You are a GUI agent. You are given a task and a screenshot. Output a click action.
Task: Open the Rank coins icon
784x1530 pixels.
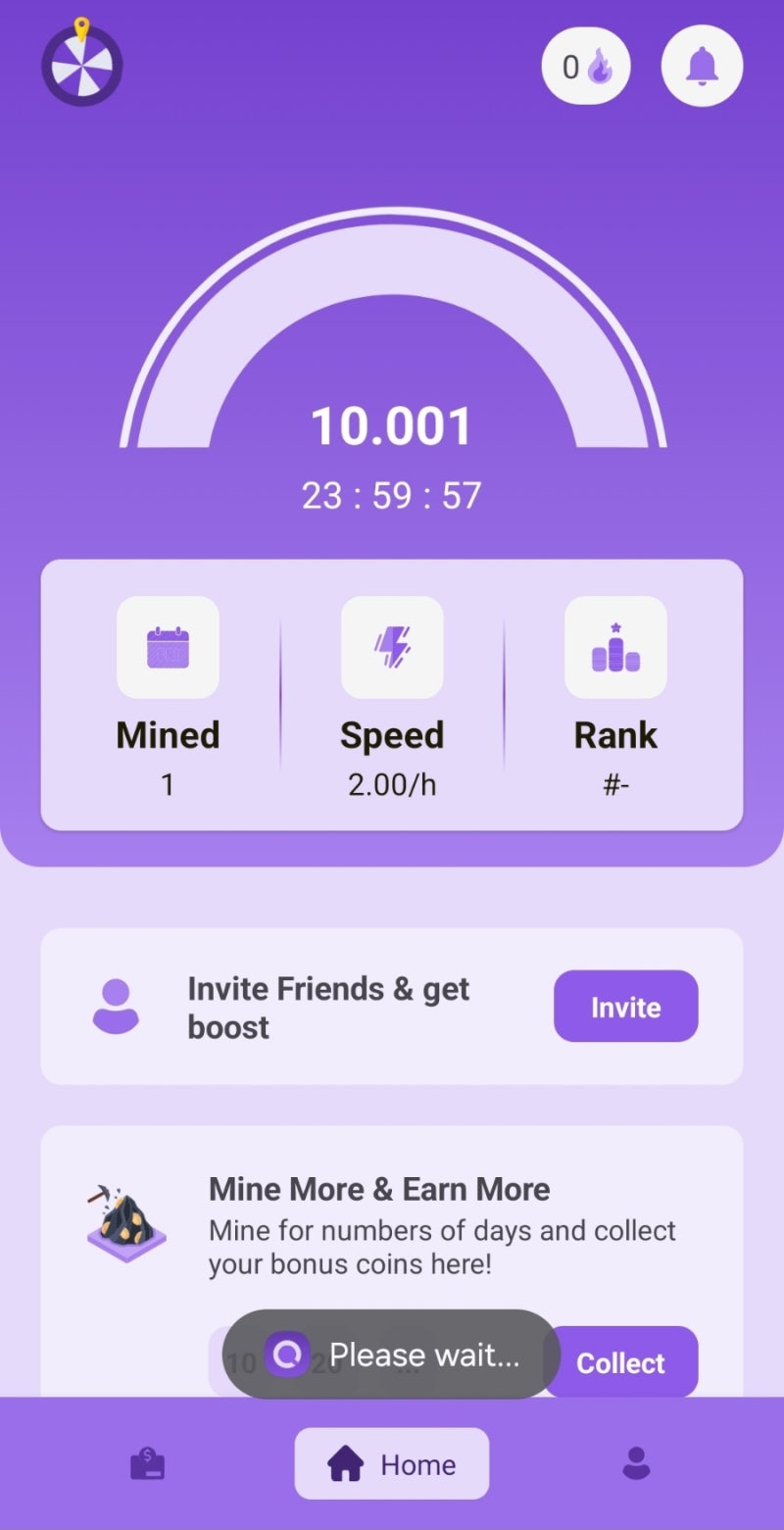(615, 647)
